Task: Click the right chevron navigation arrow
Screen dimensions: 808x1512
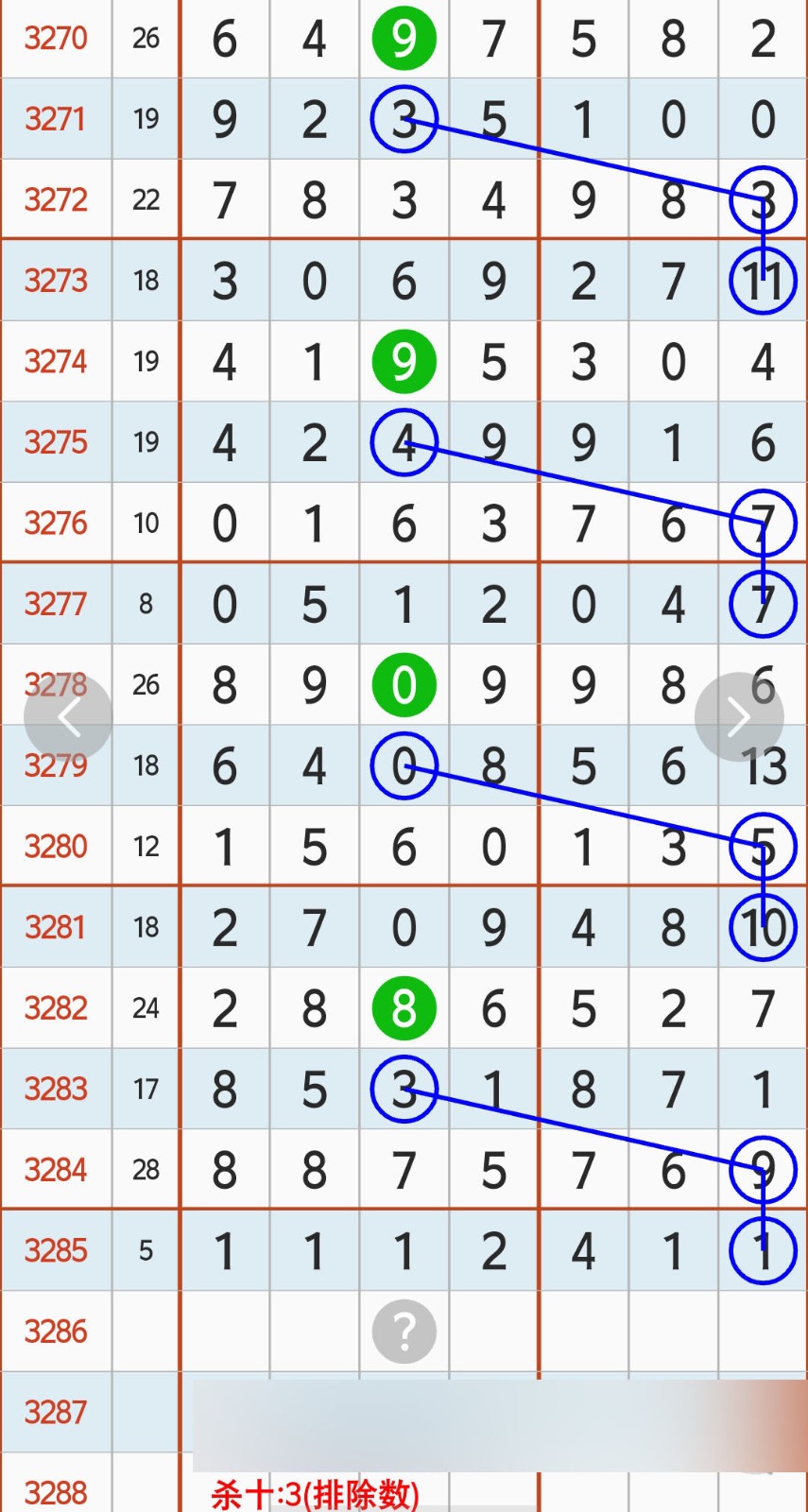Action: click(739, 716)
